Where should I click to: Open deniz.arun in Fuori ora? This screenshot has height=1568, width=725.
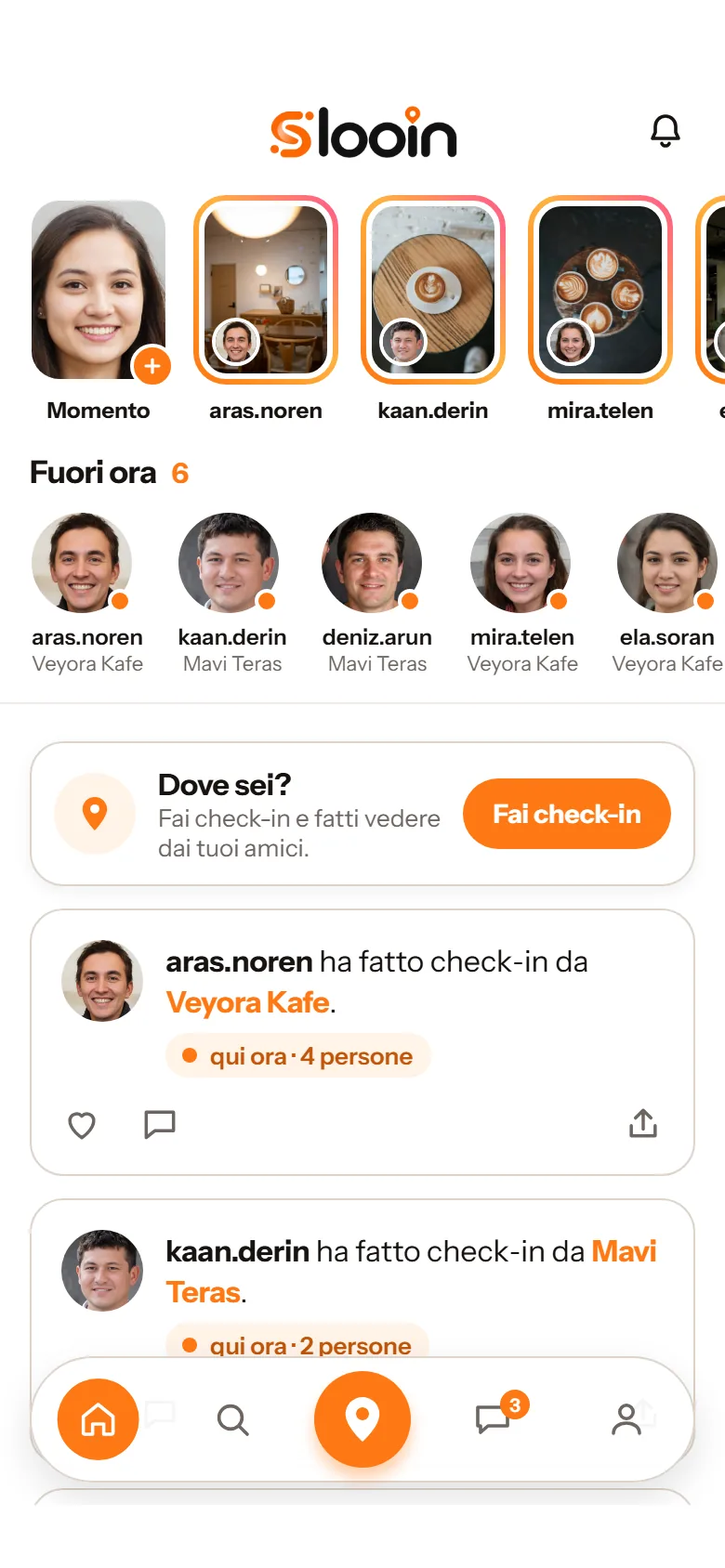click(376, 594)
